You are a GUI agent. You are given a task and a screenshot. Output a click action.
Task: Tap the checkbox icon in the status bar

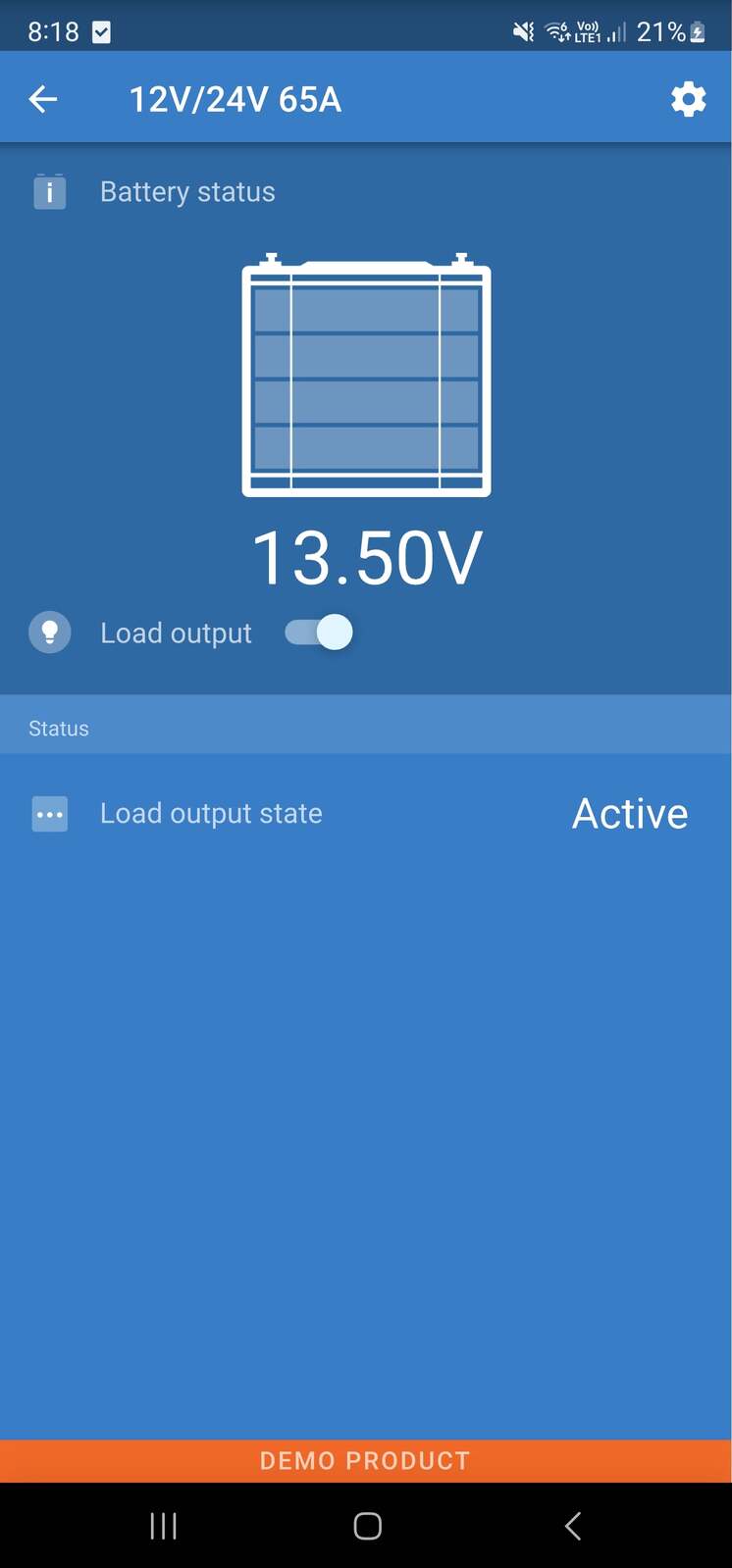tap(101, 30)
